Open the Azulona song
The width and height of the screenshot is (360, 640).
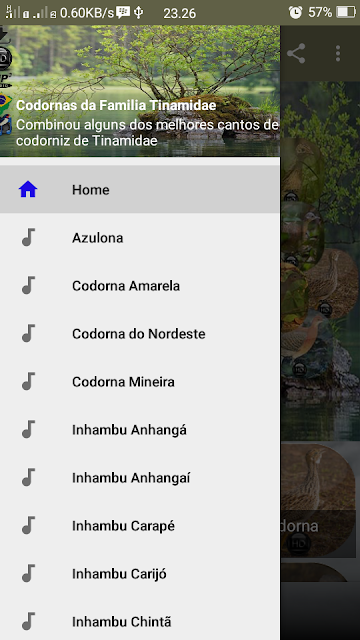pos(140,238)
